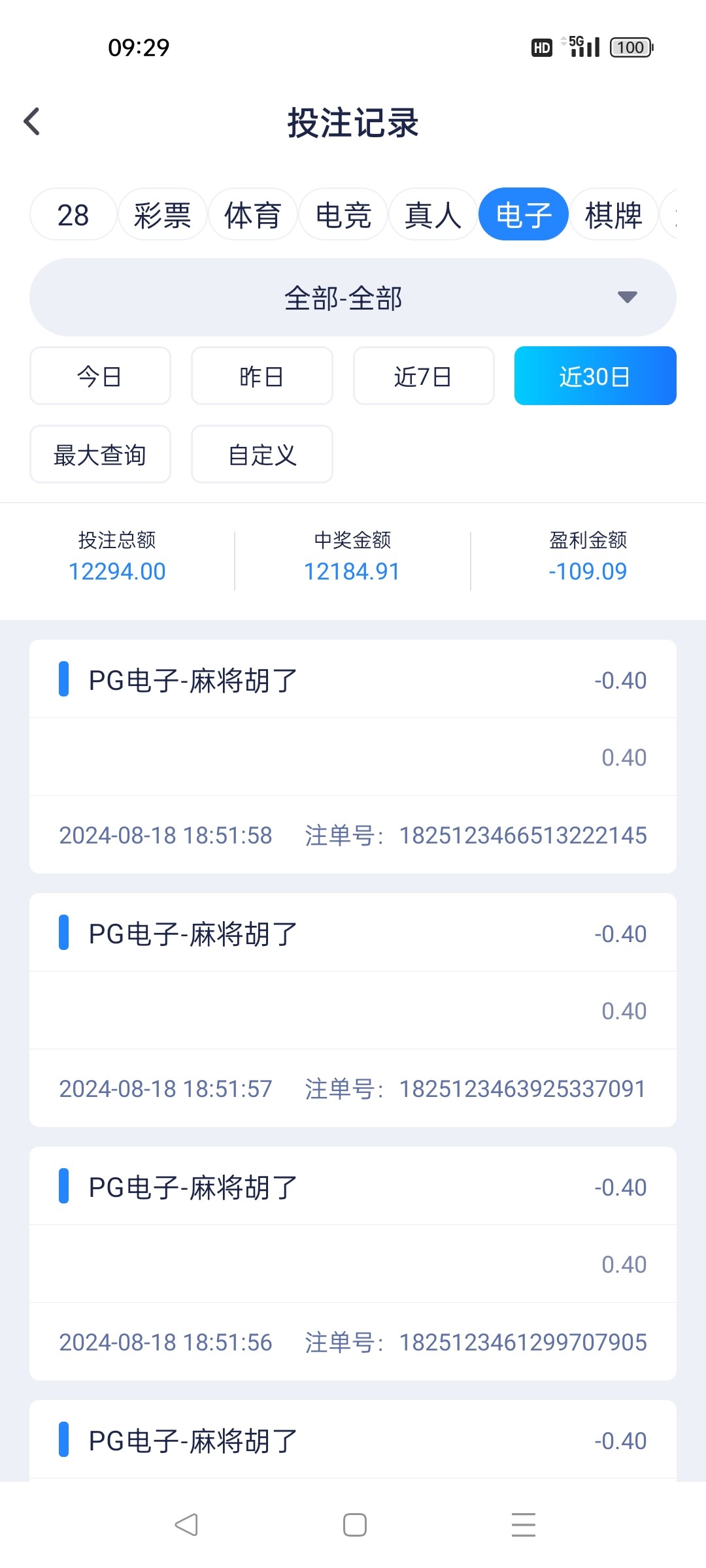
Task: Click the 自定义 button
Action: (261, 454)
